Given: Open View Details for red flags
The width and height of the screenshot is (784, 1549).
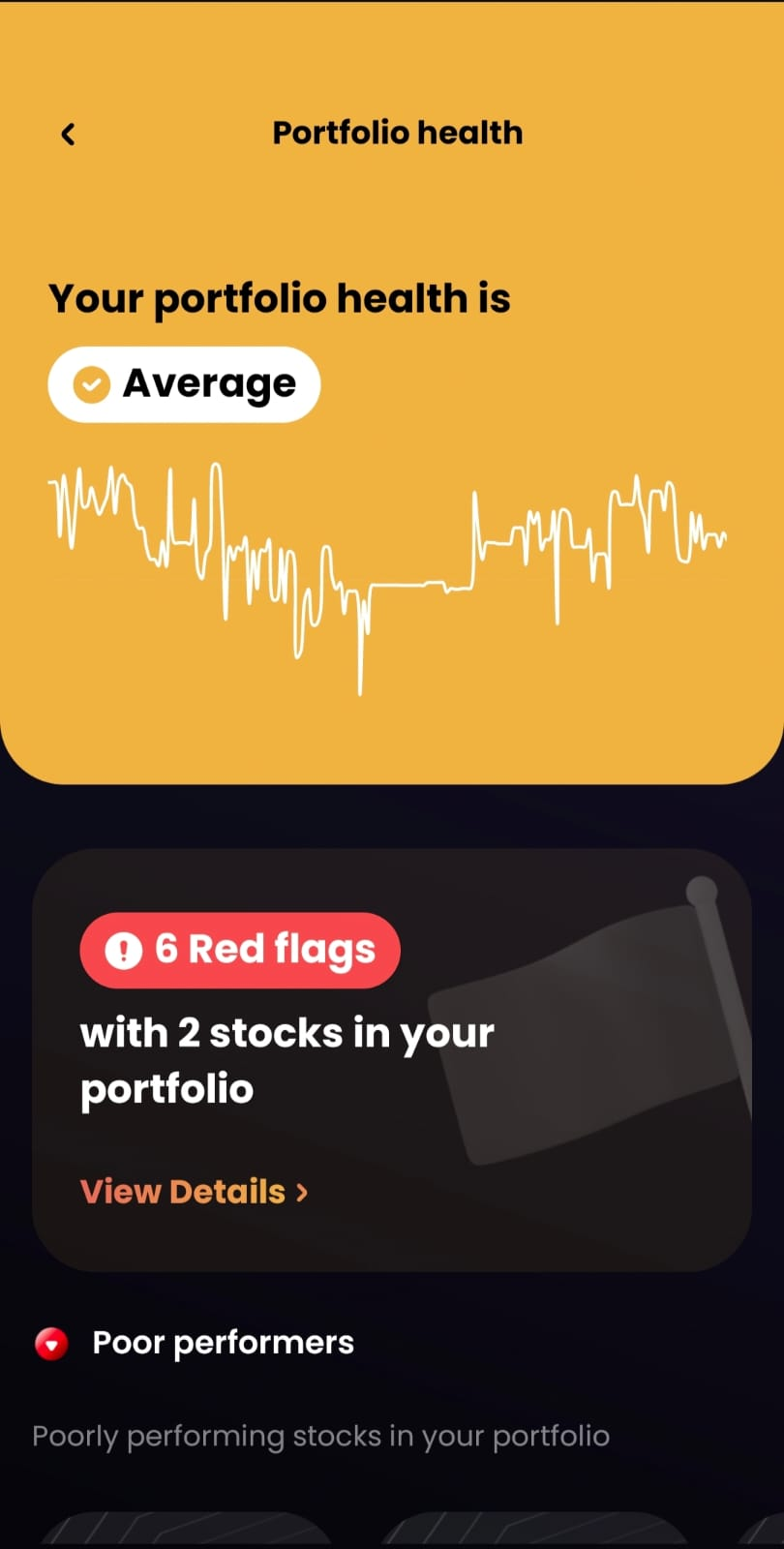Looking at the screenshot, I should click(x=195, y=1192).
